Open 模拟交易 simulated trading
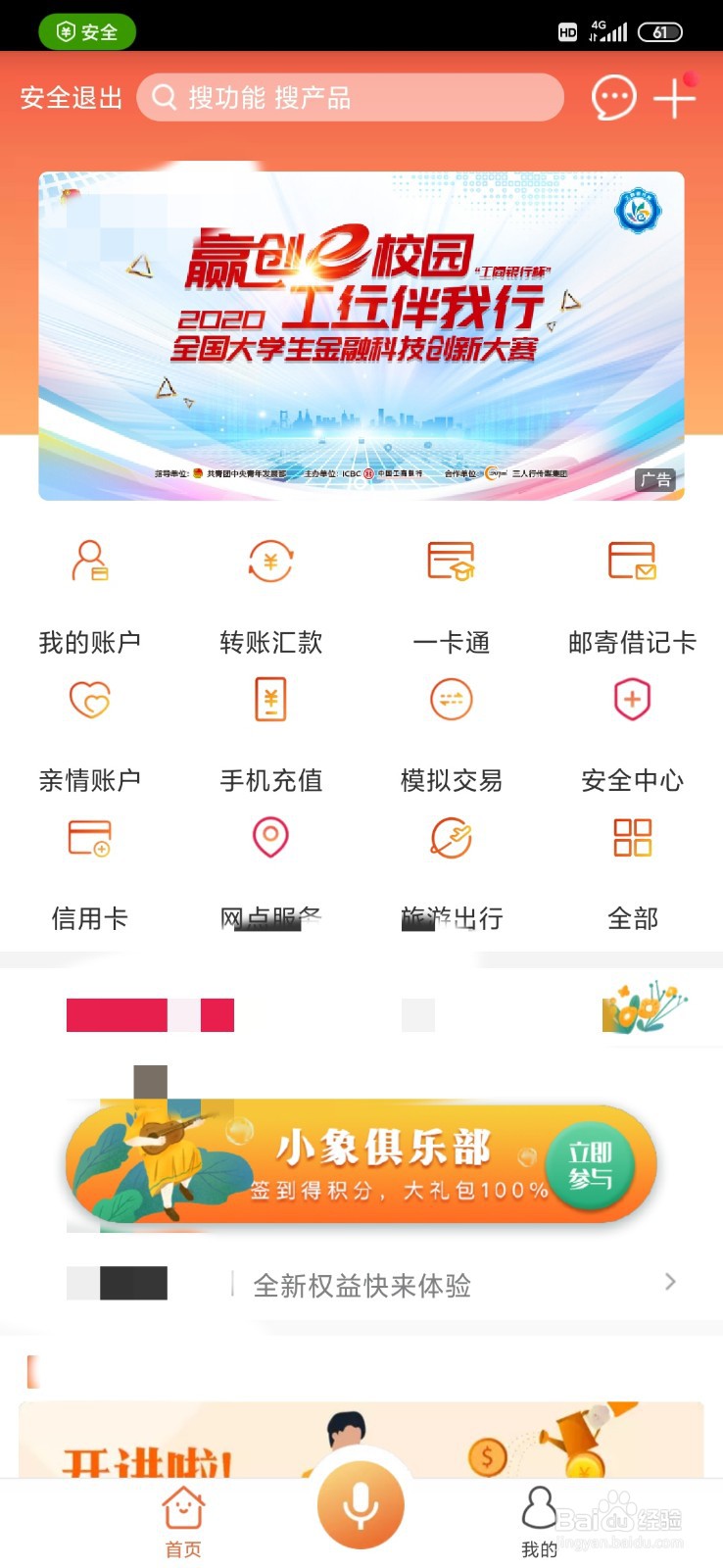Image resolution: width=723 pixels, height=1568 pixels. 451,725
